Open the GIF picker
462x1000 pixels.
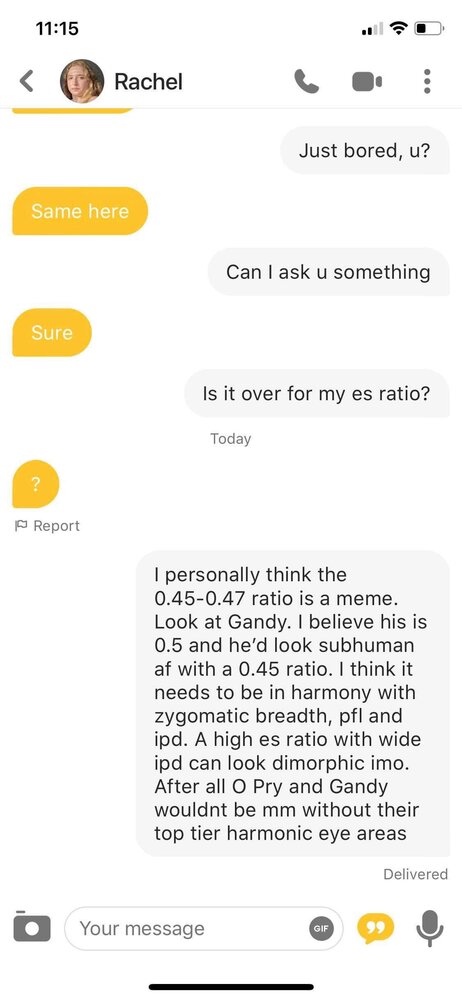(x=320, y=929)
